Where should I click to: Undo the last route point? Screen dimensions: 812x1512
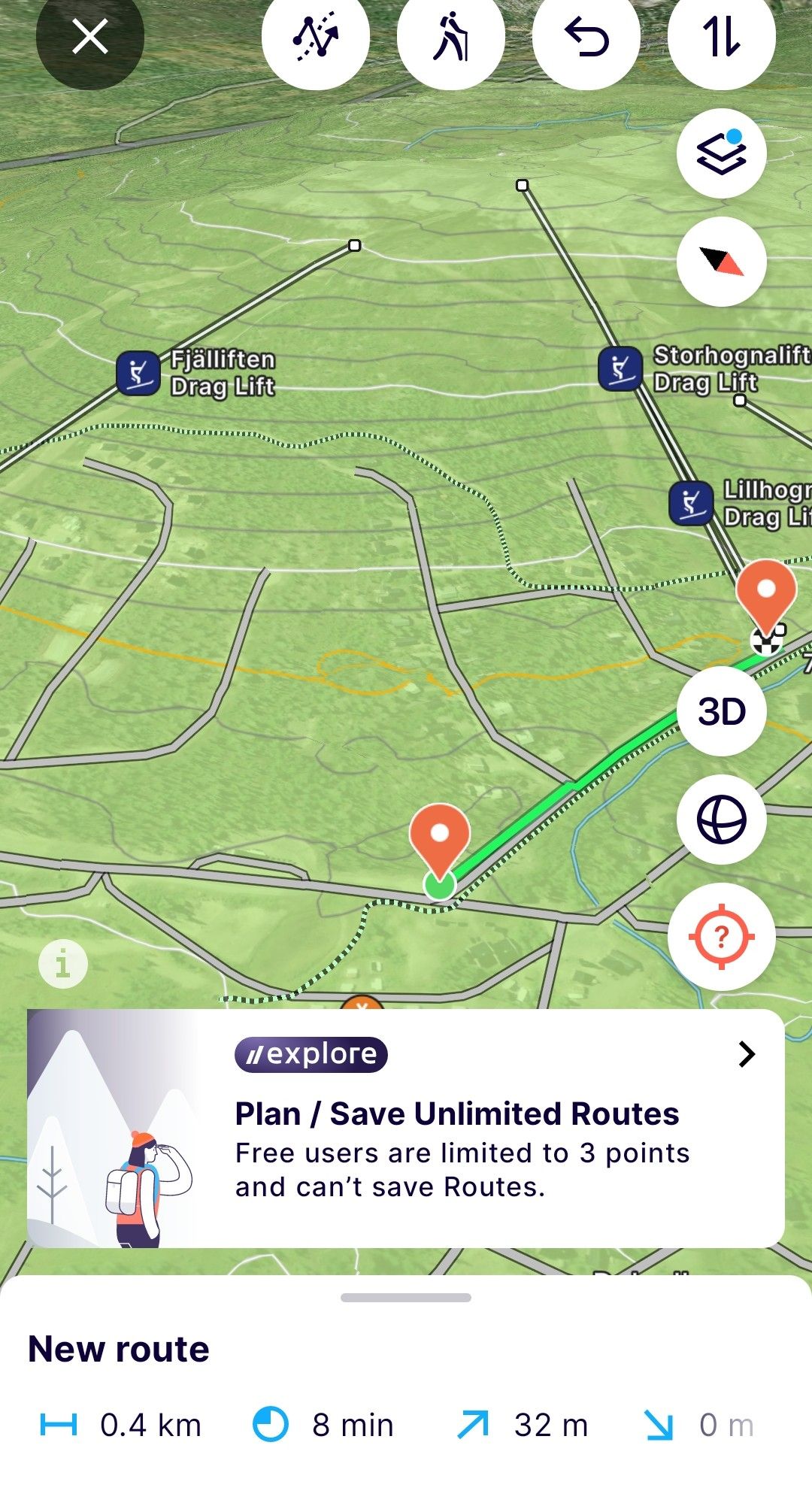tap(586, 36)
